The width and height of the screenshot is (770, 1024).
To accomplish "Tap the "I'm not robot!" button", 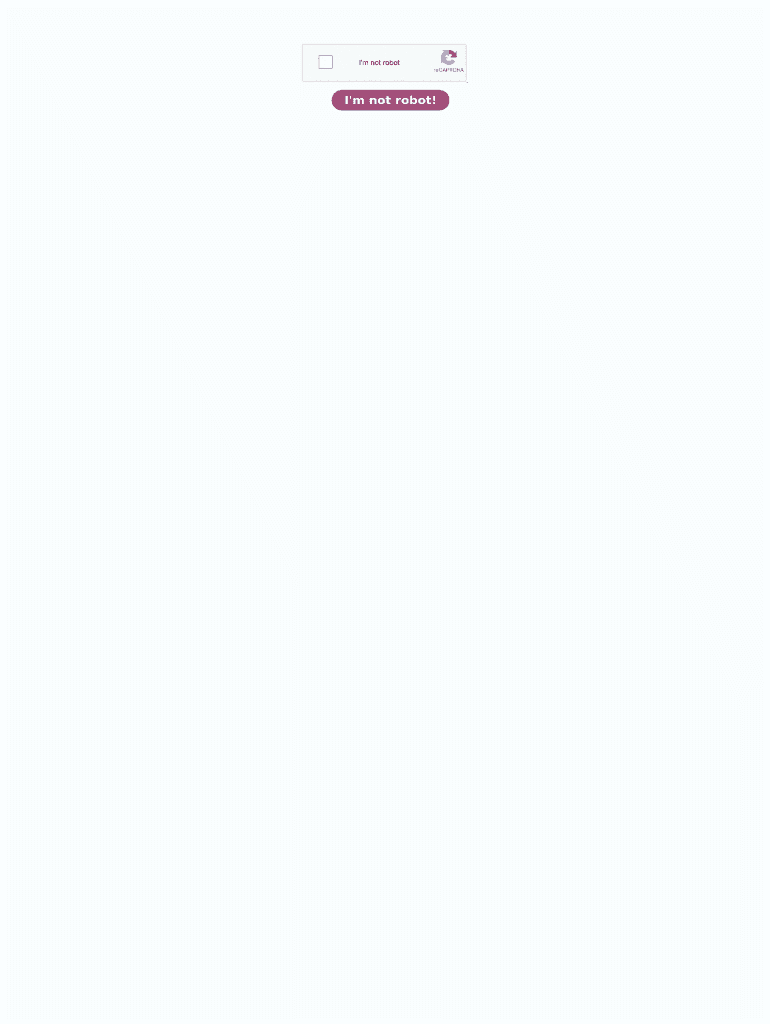I will tap(390, 100).
